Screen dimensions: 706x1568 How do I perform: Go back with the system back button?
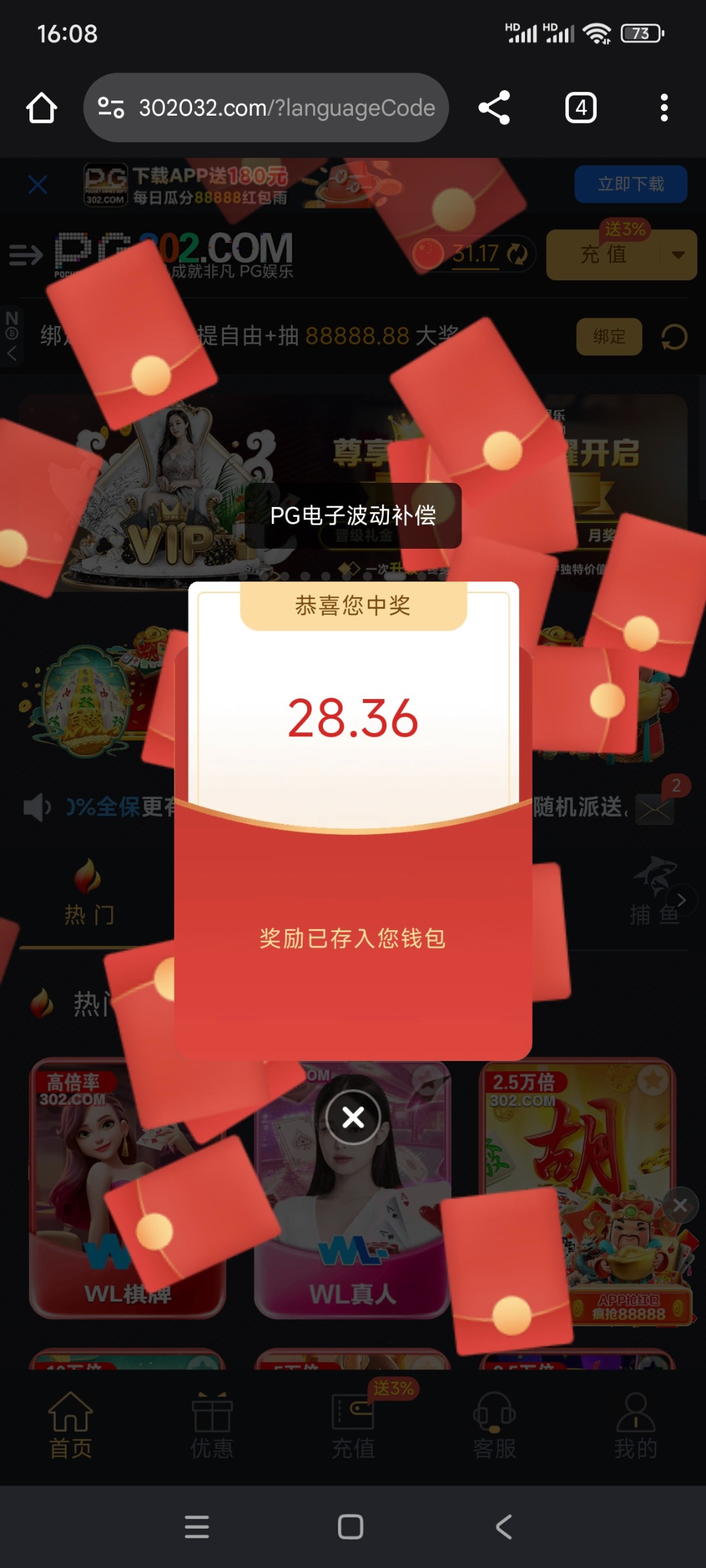coord(503,1527)
